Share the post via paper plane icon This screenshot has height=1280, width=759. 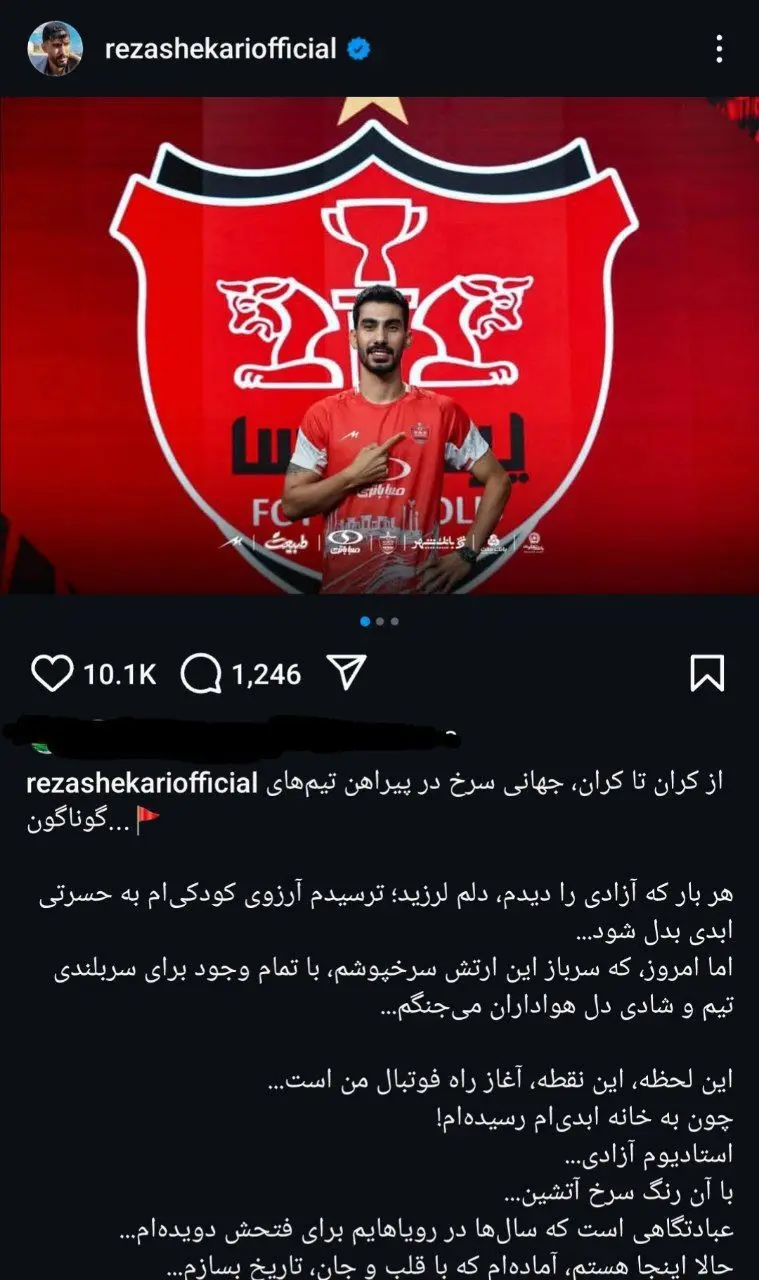(348, 674)
